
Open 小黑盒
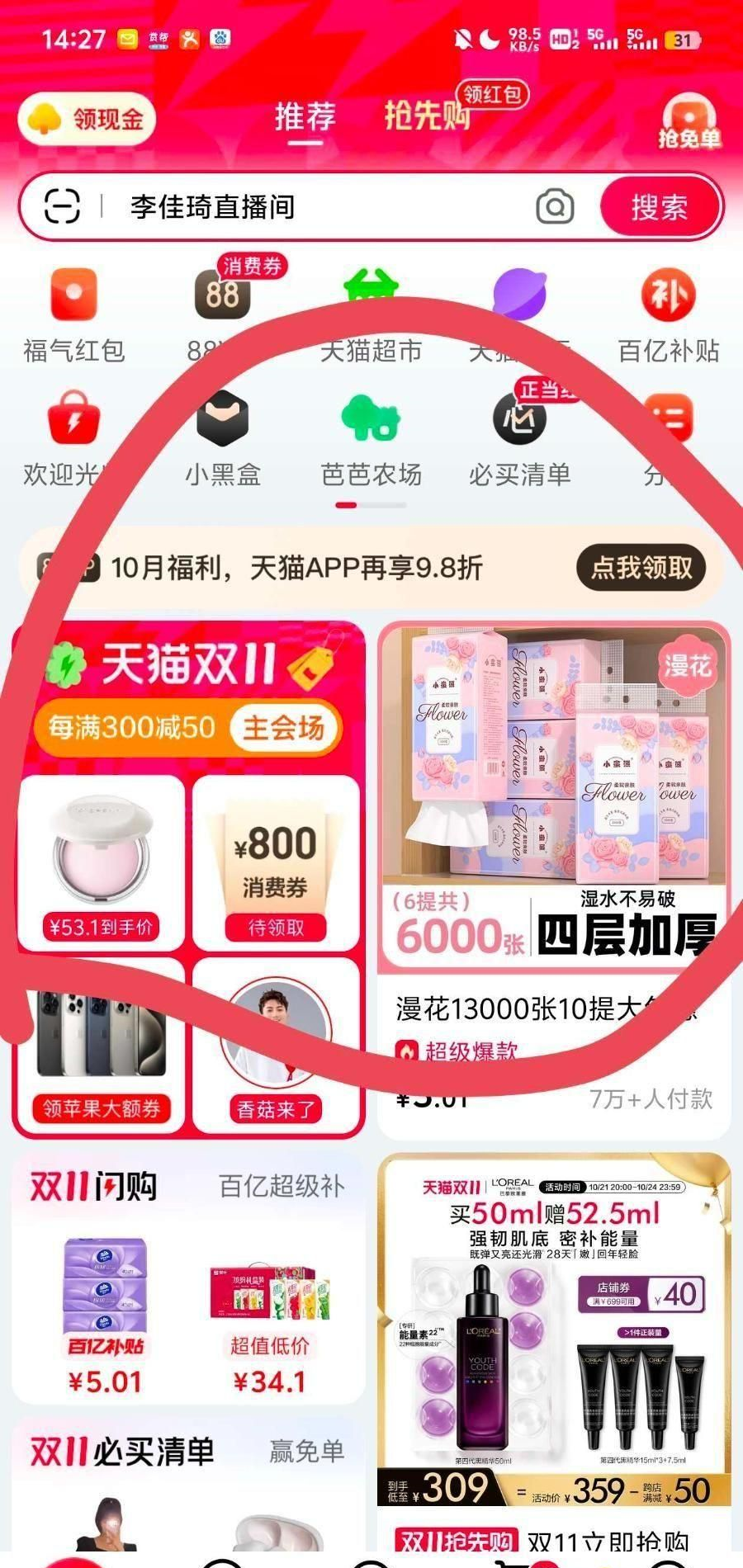(223, 439)
